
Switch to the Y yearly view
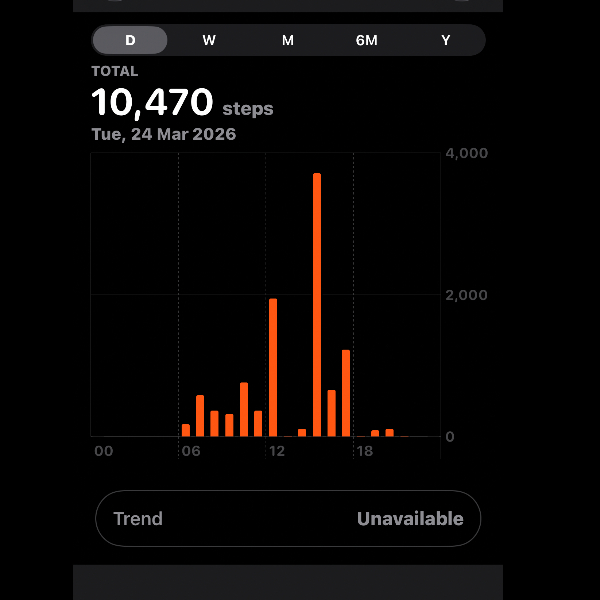click(446, 40)
